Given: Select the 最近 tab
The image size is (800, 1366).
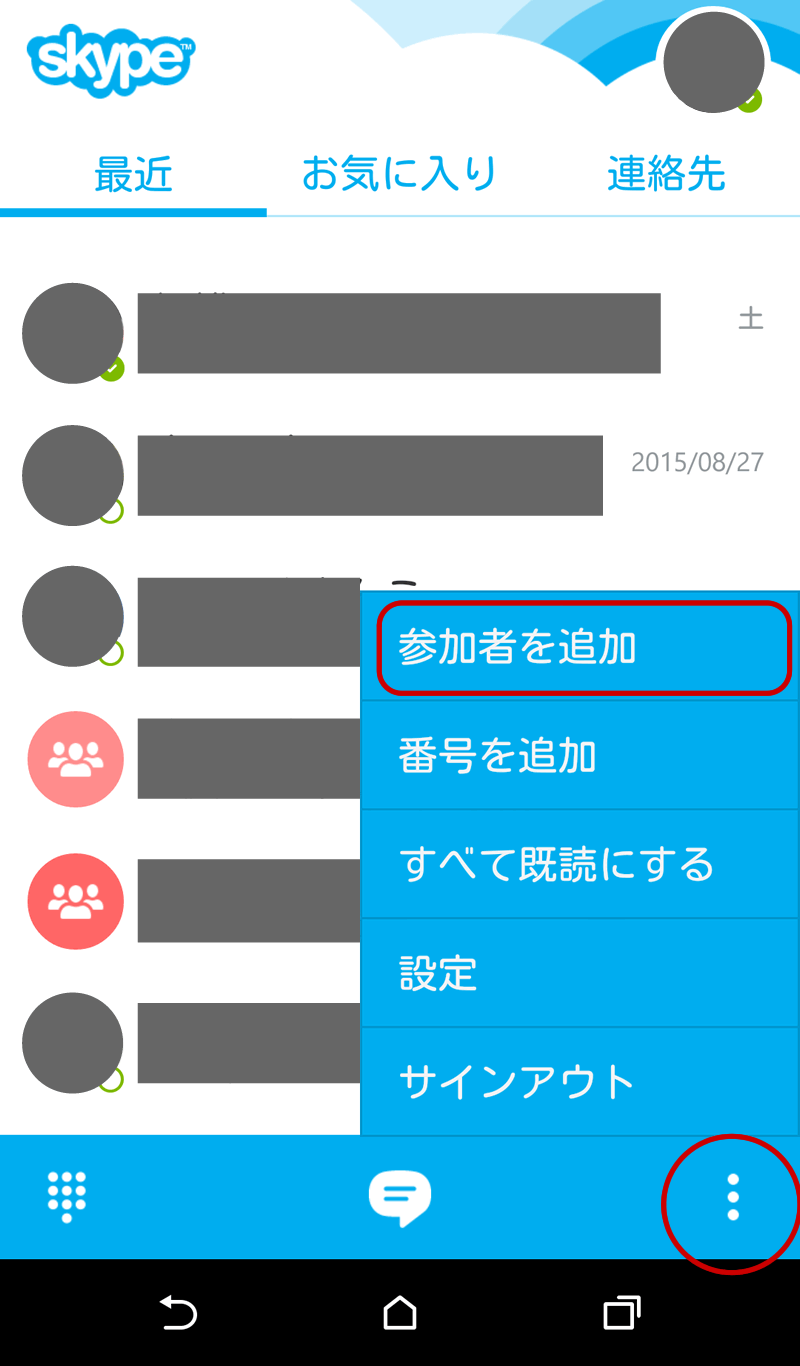Looking at the screenshot, I should coord(133,175).
